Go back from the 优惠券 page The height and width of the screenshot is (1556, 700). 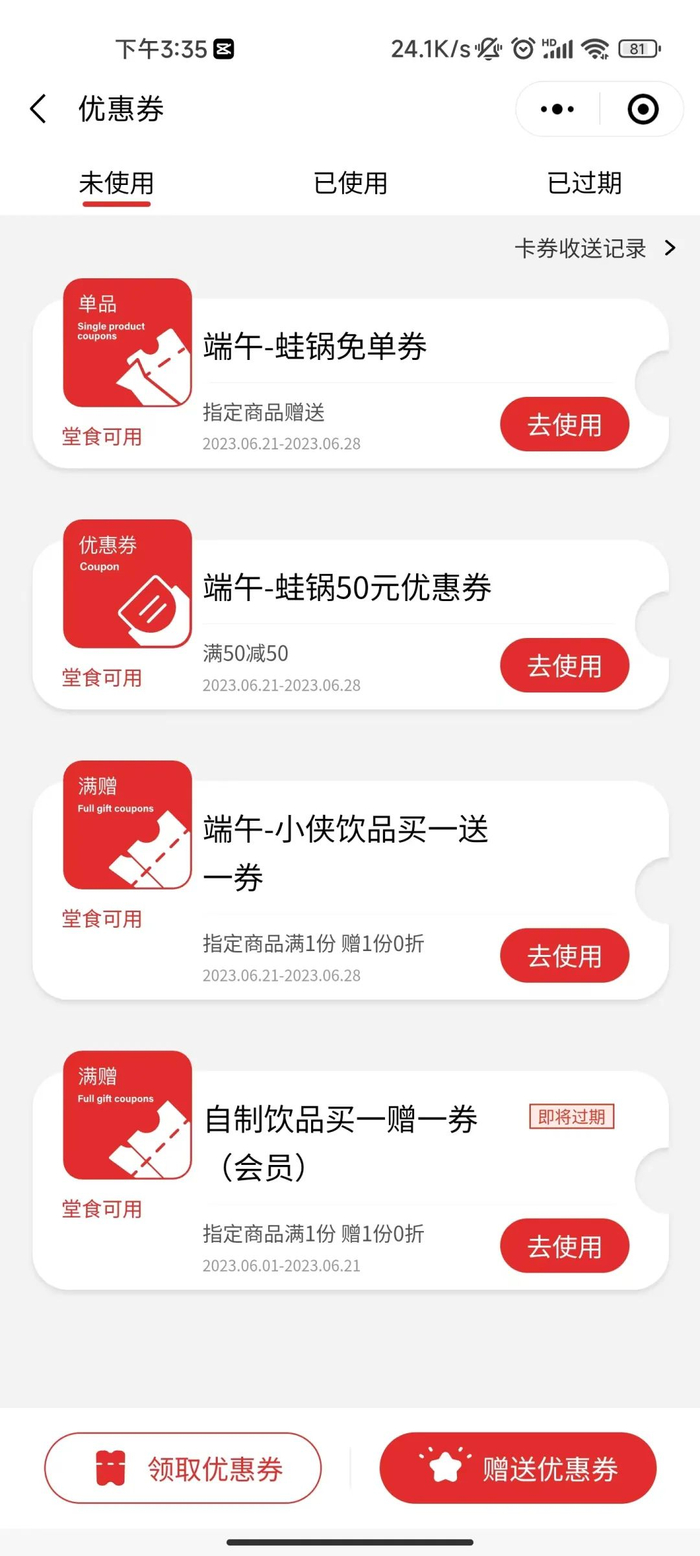[x=38, y=109]
